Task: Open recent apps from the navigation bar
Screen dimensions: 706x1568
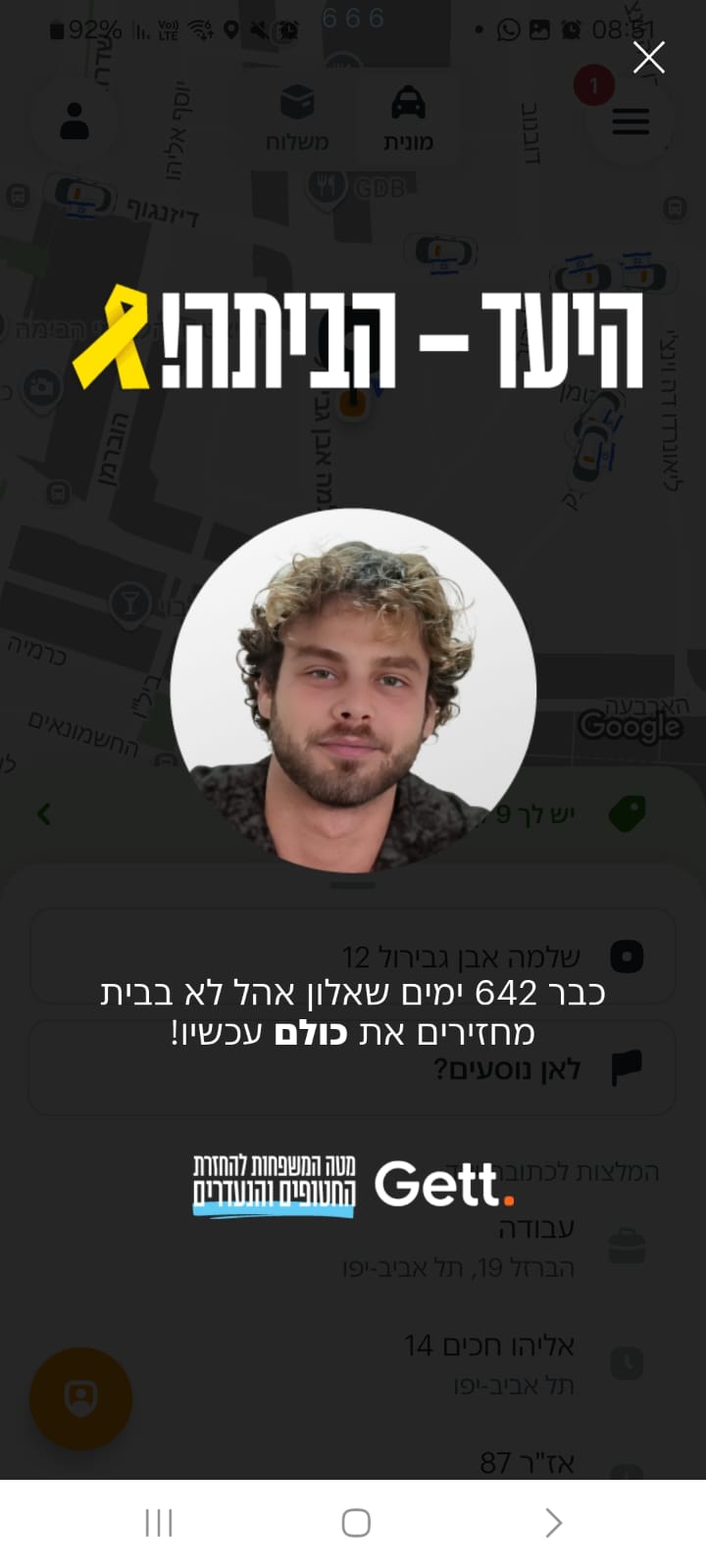Action: 159,1522
